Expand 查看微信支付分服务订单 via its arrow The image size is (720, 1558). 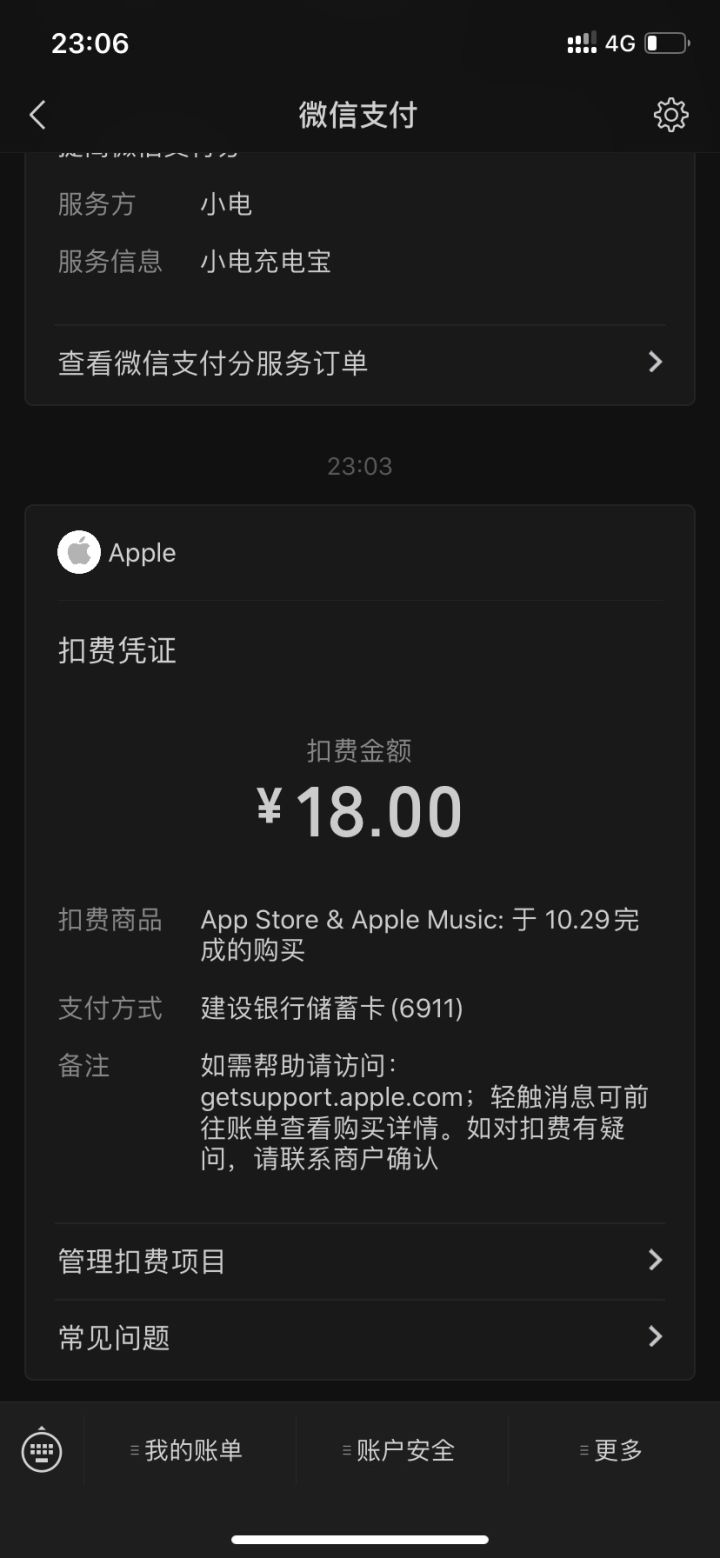(655, 362)
